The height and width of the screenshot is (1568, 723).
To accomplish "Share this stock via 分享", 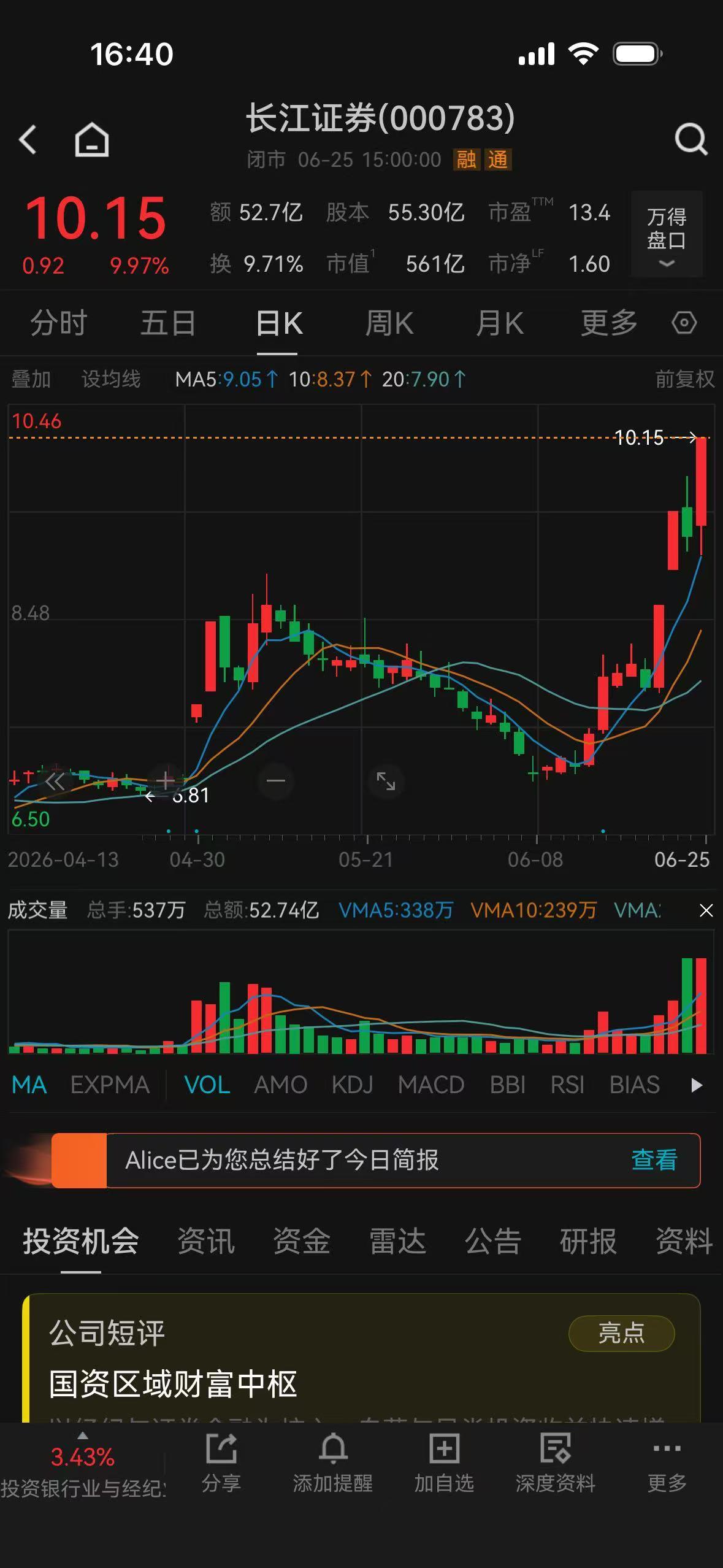I will (221, 1463).
